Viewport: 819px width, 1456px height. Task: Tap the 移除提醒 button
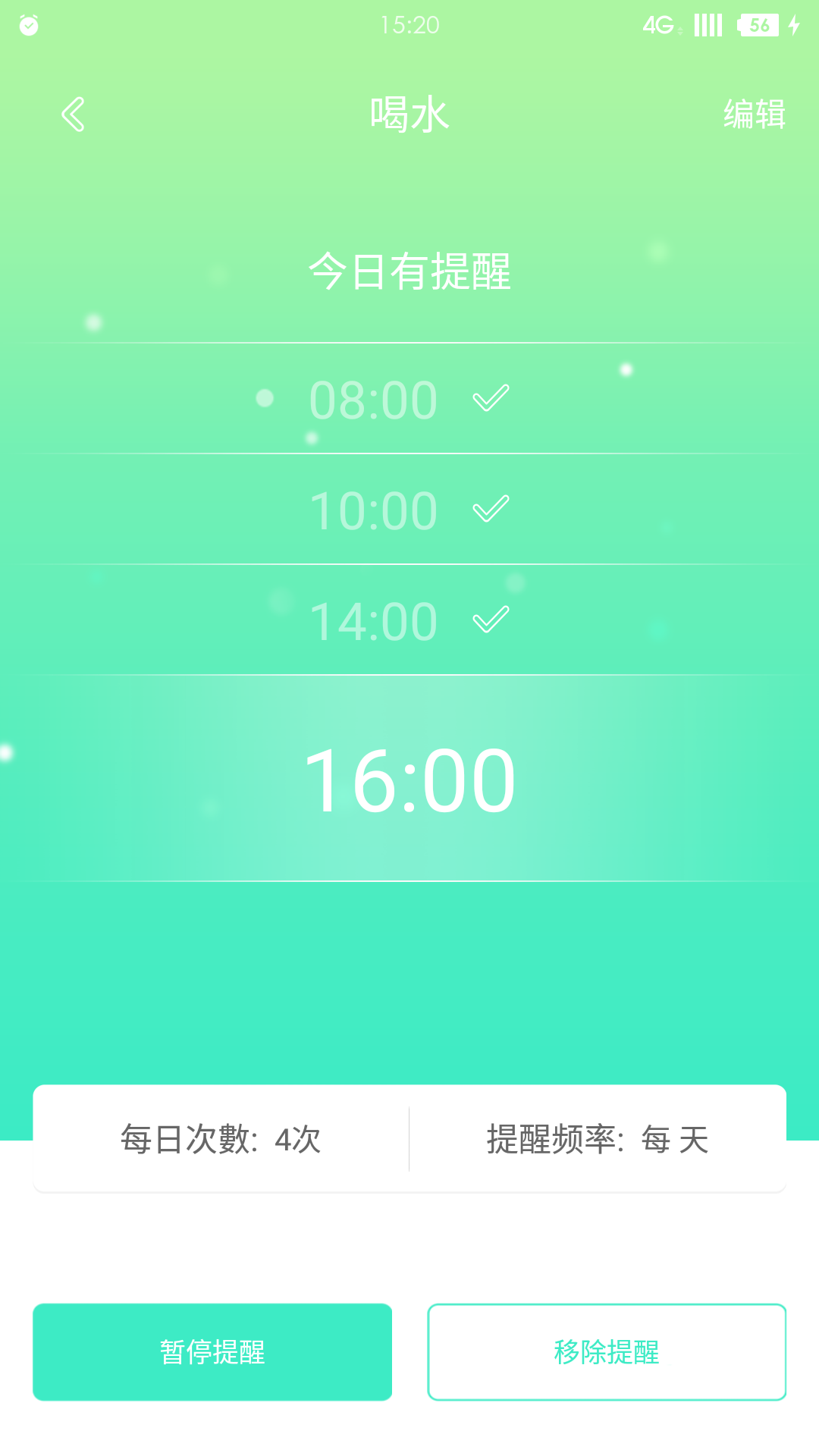pos(607,1352)
